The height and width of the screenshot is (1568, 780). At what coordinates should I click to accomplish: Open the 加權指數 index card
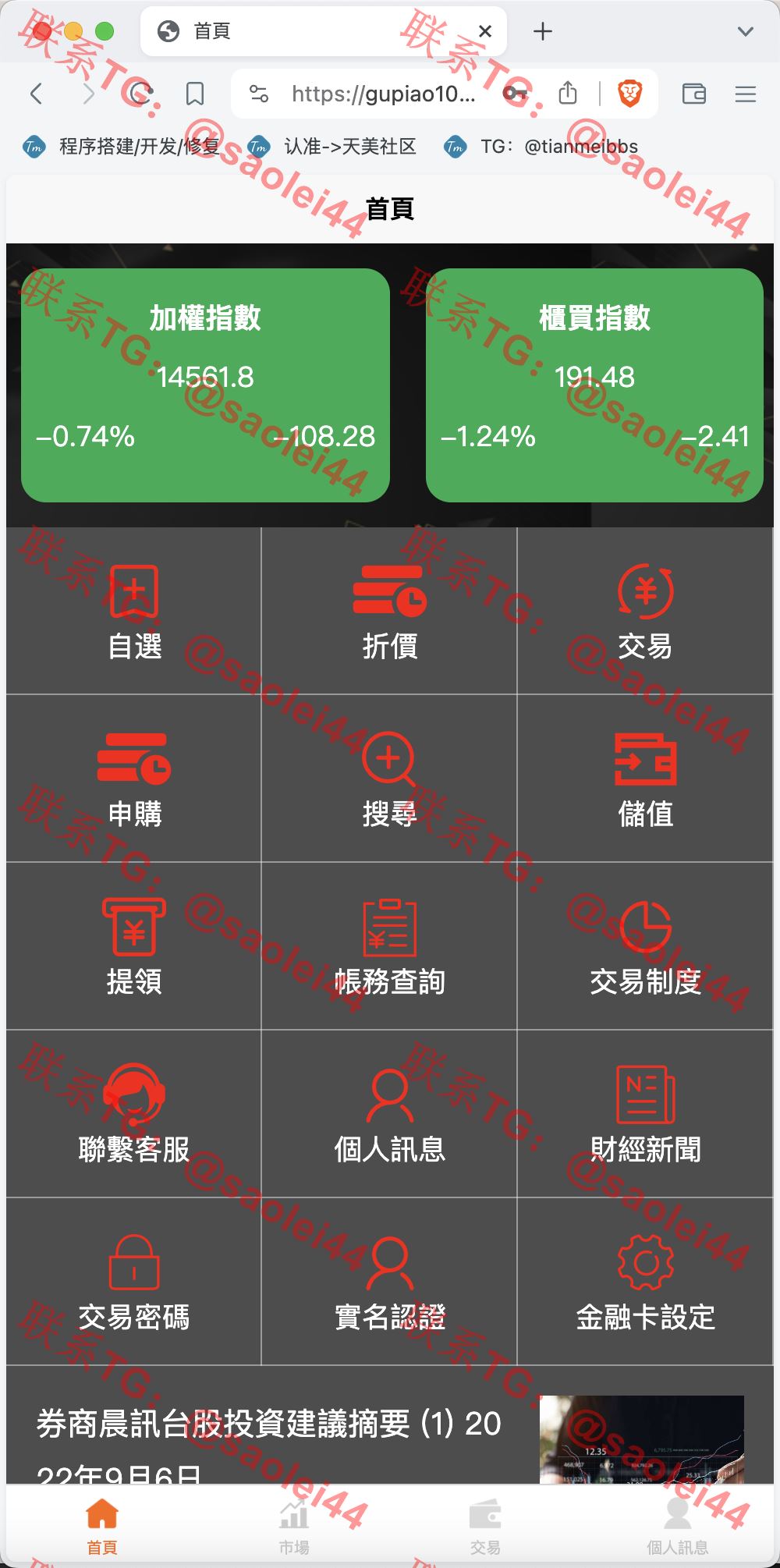click(x=205, y=385)
